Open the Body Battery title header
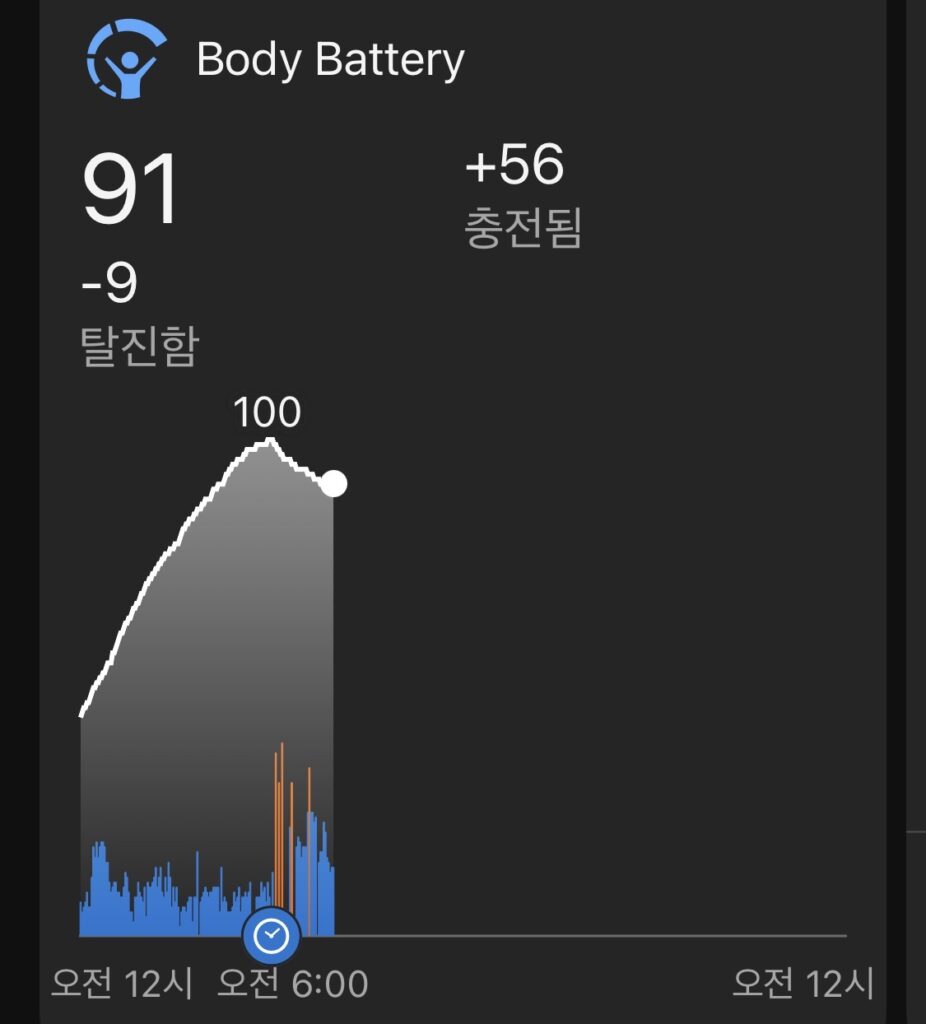Viewport: 926px width, 1024px height. pyautogui.click(x=330, y=60)
